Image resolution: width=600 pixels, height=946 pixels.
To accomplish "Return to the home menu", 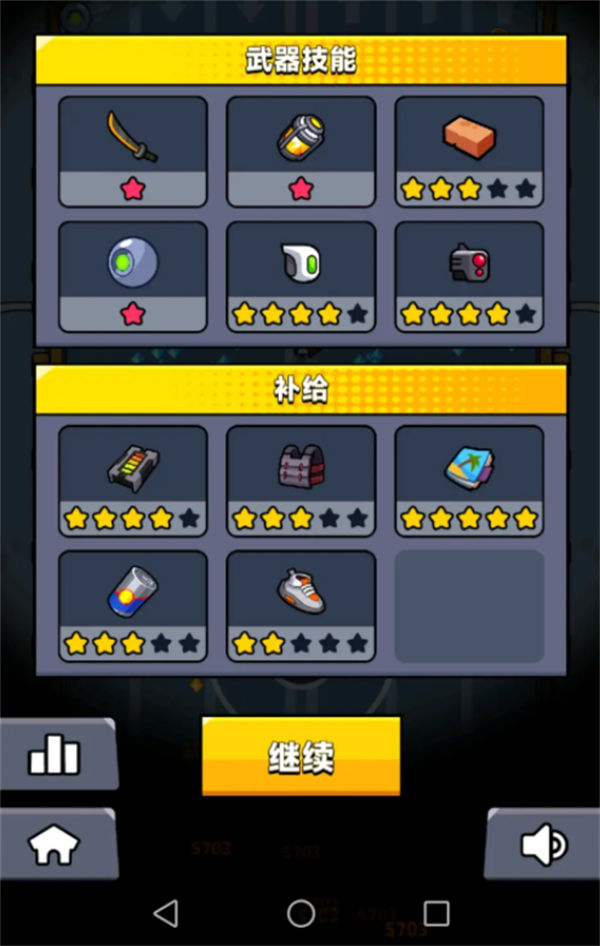I will click(x=54, y=845).
